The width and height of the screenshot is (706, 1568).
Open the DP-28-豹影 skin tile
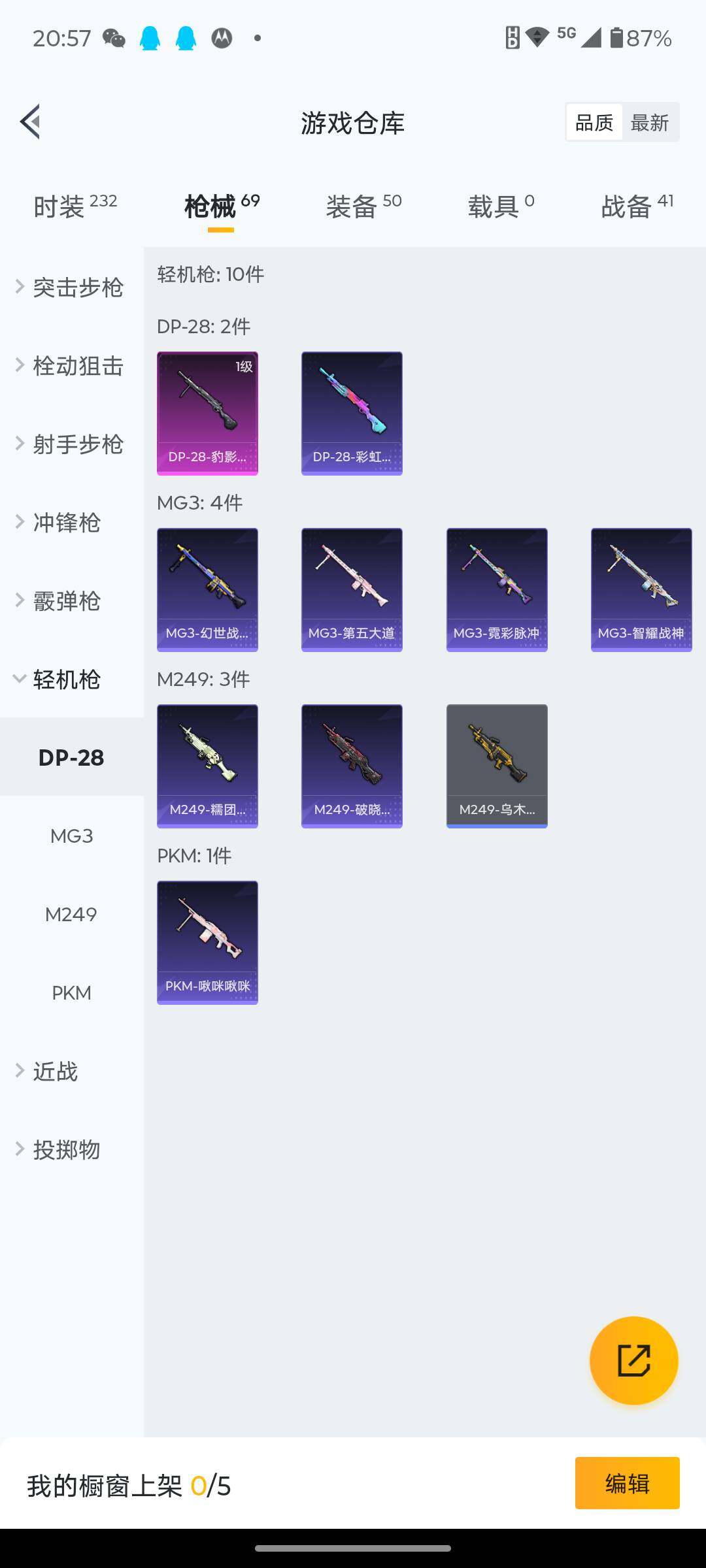pyautogui.click(x=207, y=413)
